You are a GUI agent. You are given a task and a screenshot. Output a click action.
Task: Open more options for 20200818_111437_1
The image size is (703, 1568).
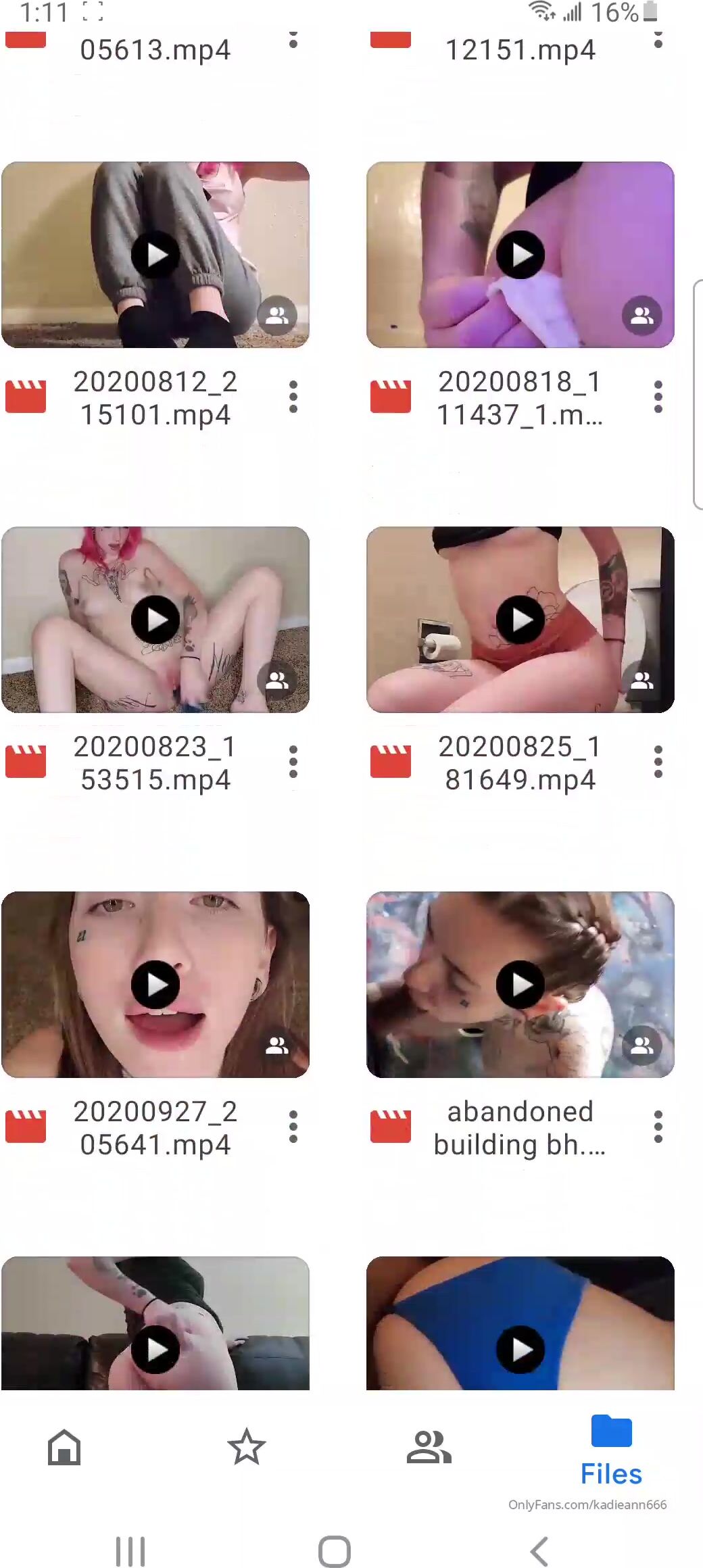[x=658, y=397]
